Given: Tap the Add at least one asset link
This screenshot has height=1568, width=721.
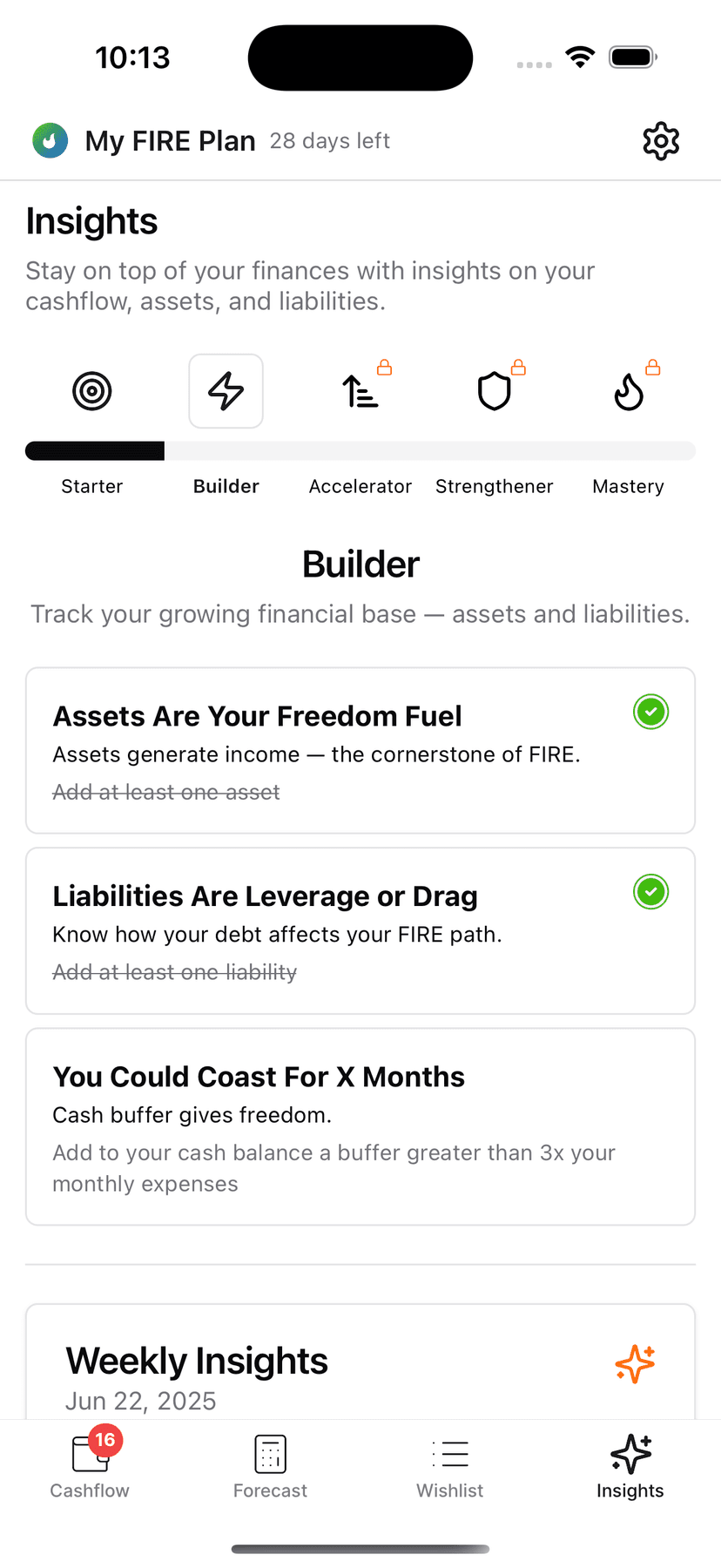Looking at the screenshot, I should pyautogui.click(x=165, y=792).
